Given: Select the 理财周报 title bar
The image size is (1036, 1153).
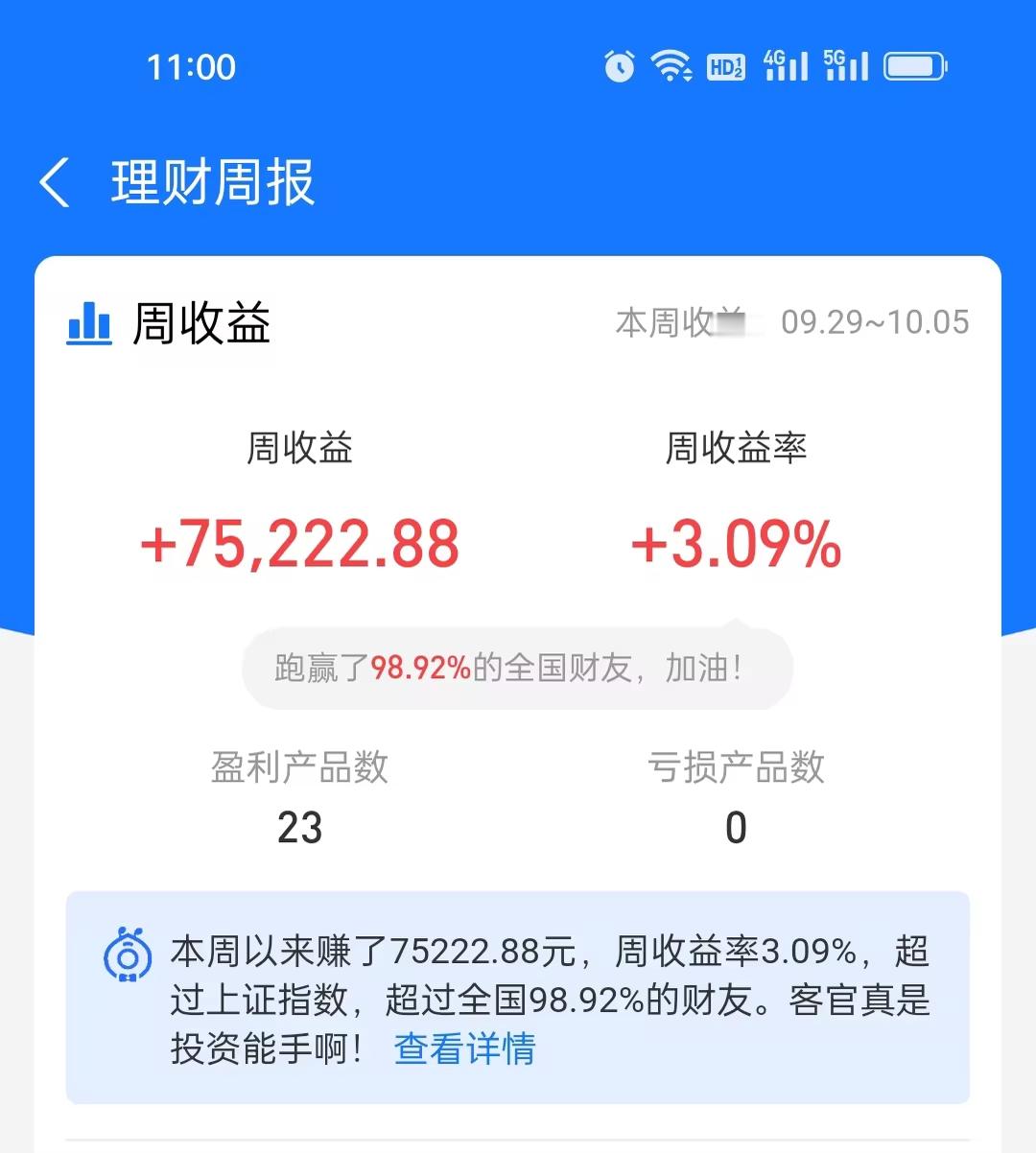Looking at the screenshot, I should (213, 183).
